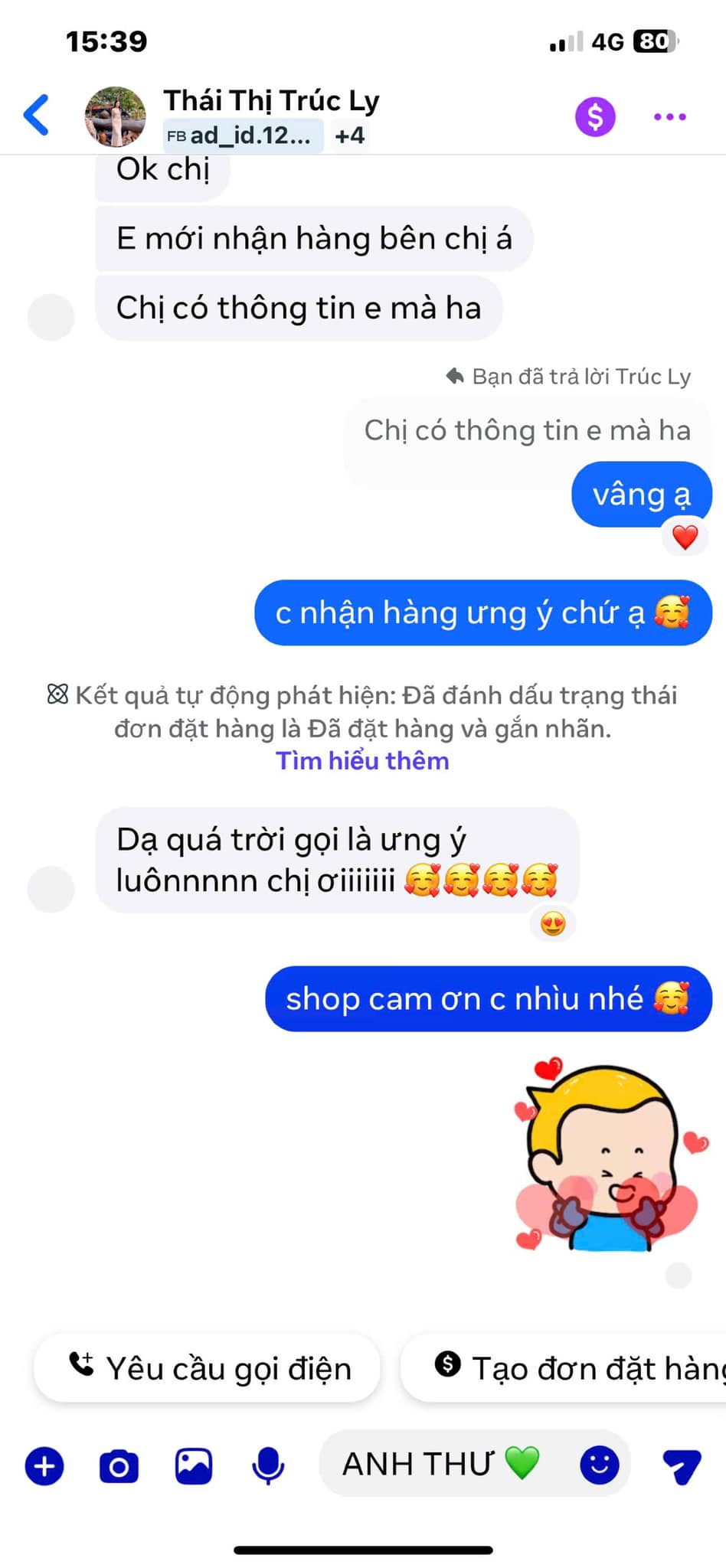View the heart reaction on vâng ạ
This screenshot has width=726, height=1568.
coord(685,537)
